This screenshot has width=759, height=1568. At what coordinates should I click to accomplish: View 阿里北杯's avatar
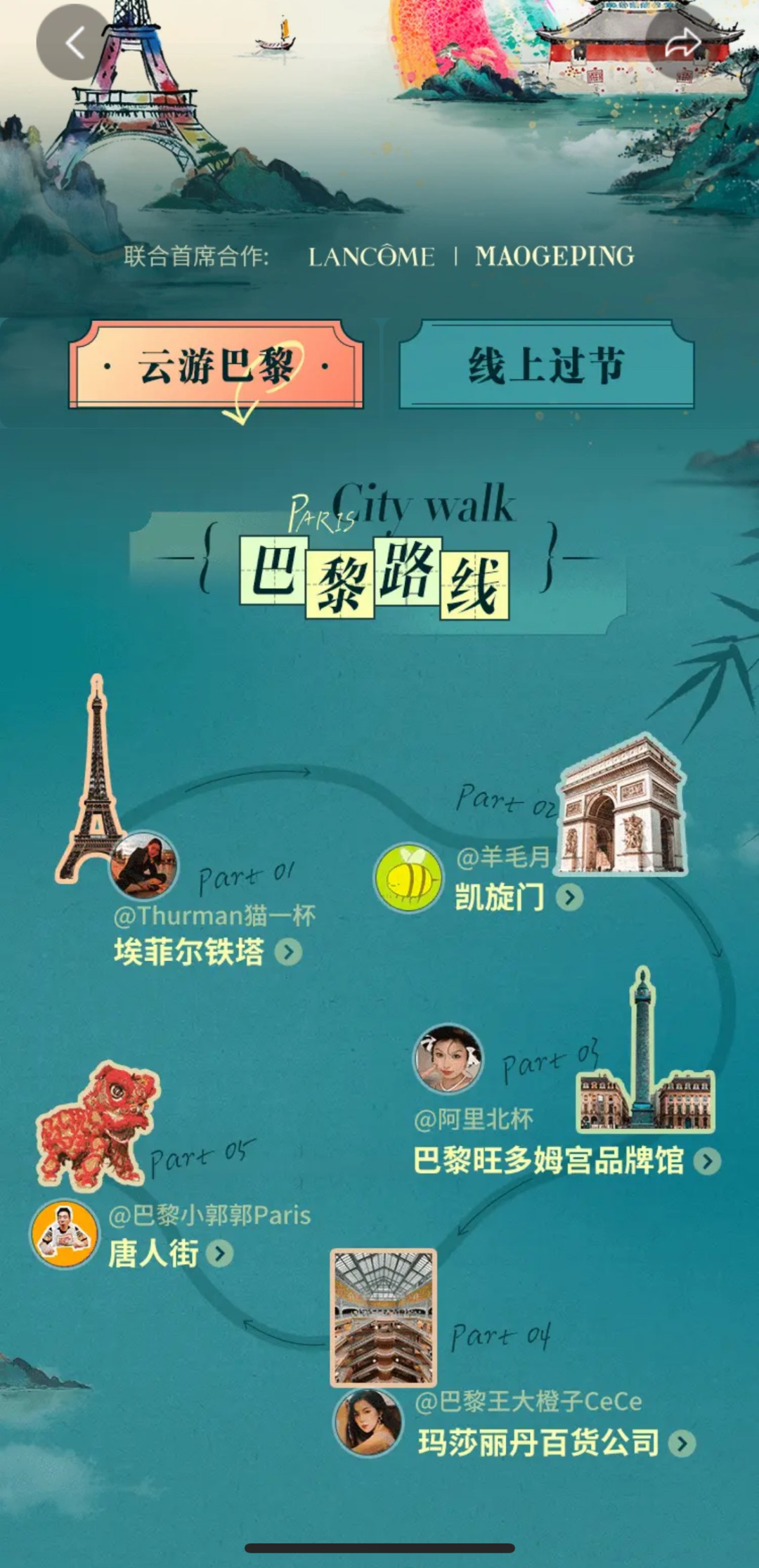(448, 1059)
